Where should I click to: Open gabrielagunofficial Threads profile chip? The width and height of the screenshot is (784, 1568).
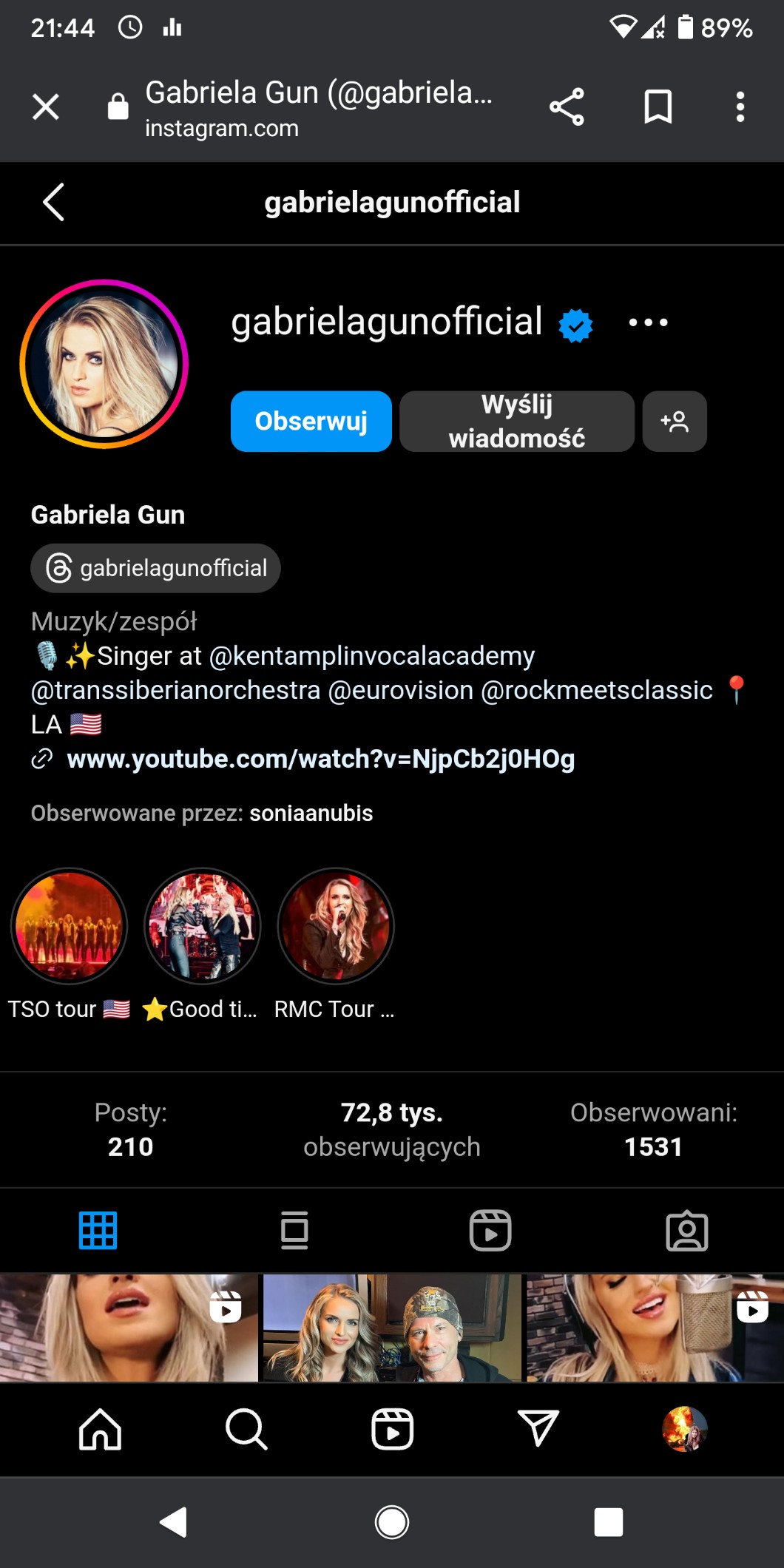[155, 568]
